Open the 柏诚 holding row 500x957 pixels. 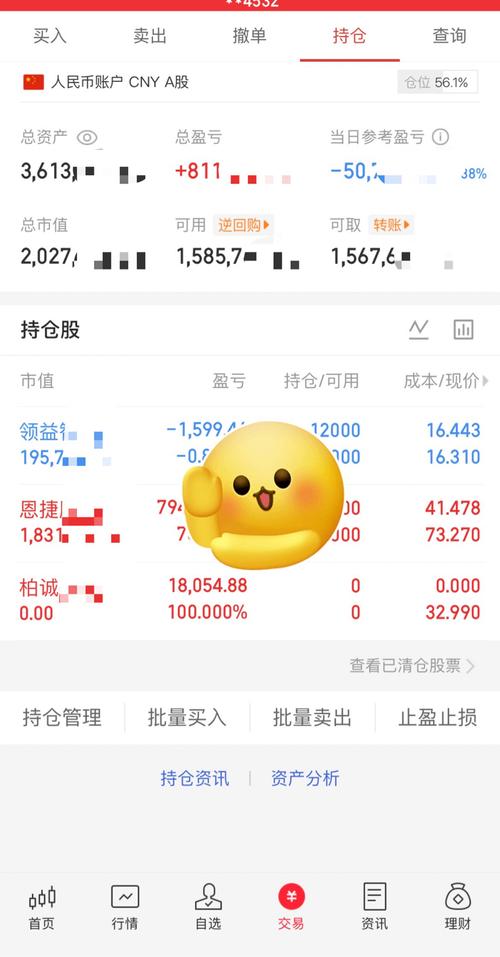point(250,599)
